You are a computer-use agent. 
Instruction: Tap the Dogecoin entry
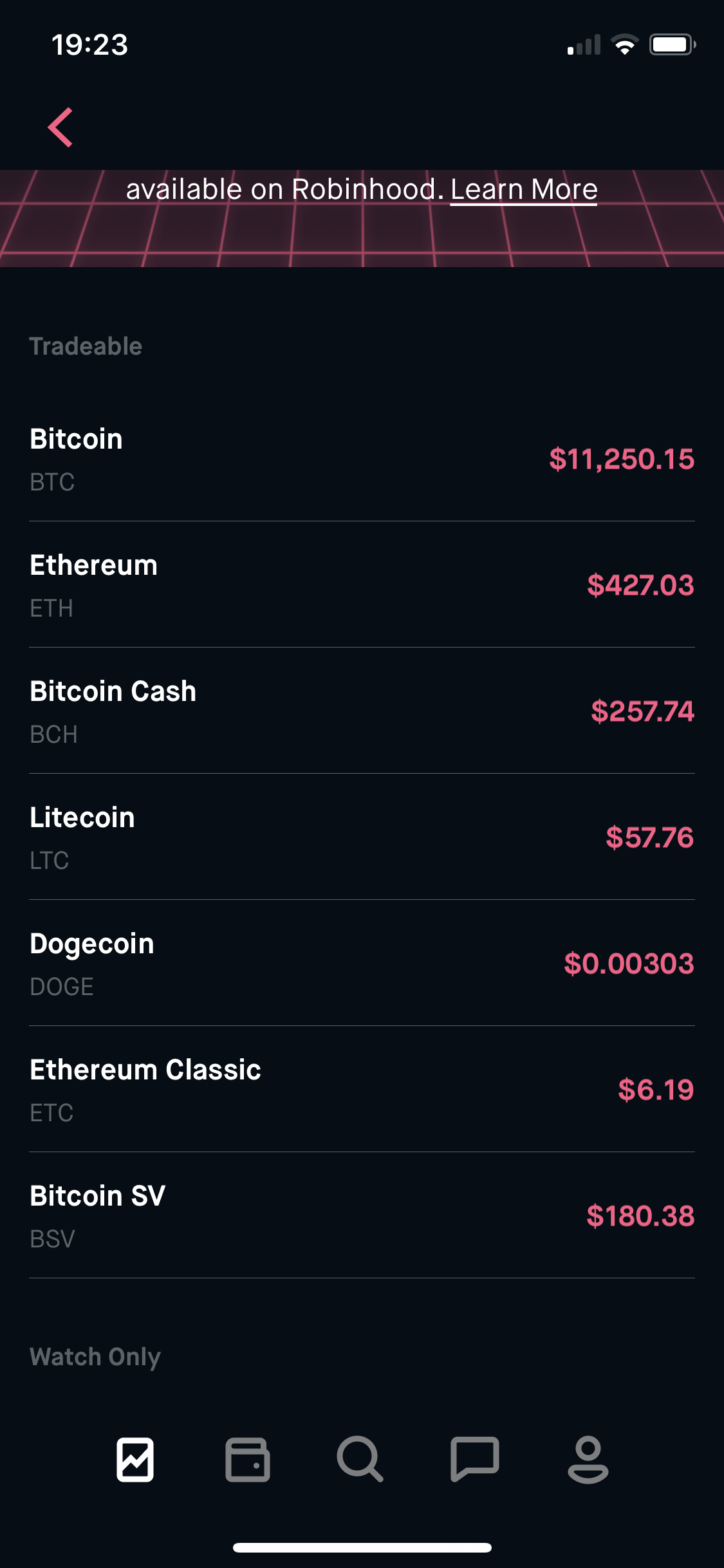point(362,963)
